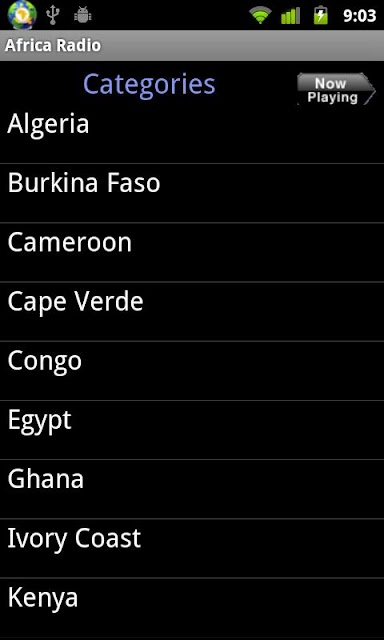Select the Kenya category
The height and width of the screenshot is (640, 384).
(192, 607)
